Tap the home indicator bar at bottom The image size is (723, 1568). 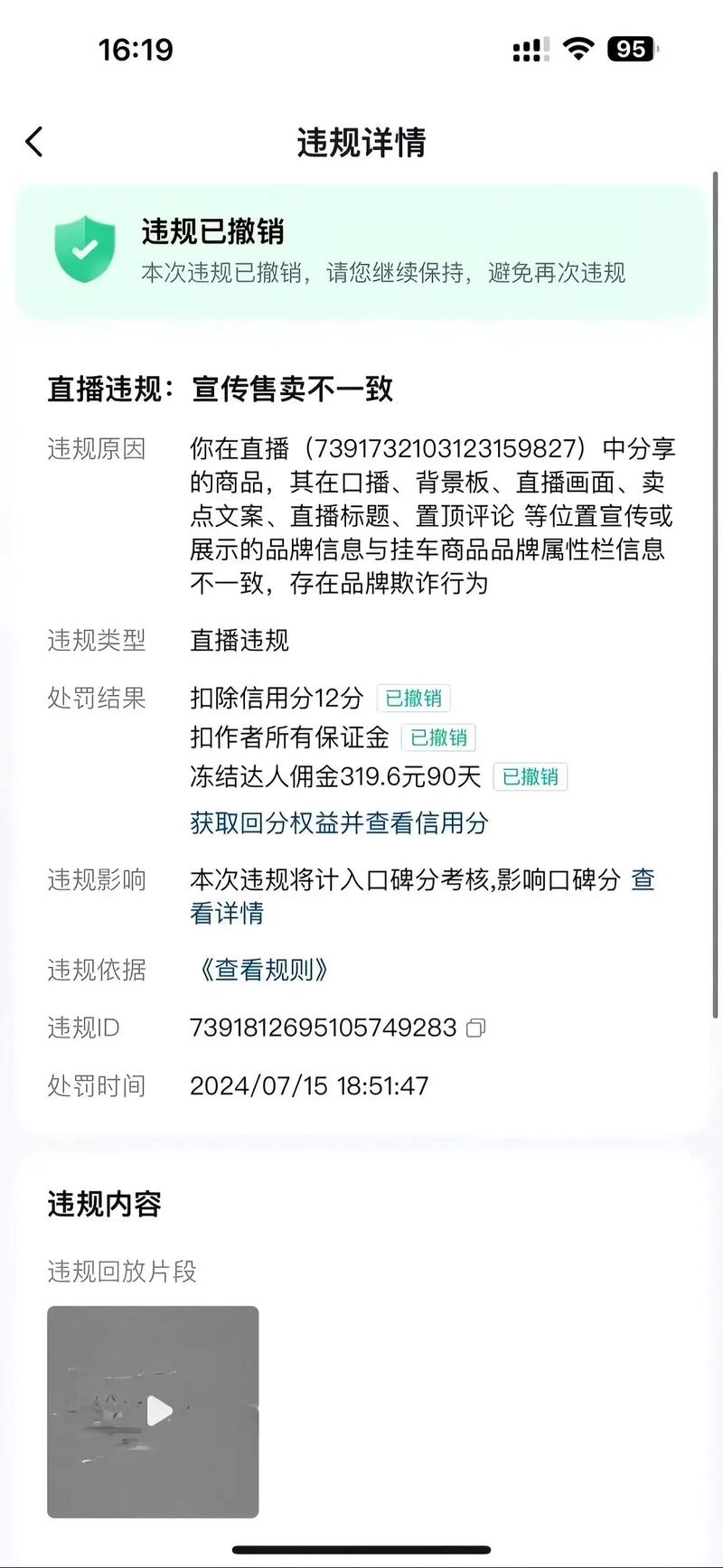(x=361, y=1548)
